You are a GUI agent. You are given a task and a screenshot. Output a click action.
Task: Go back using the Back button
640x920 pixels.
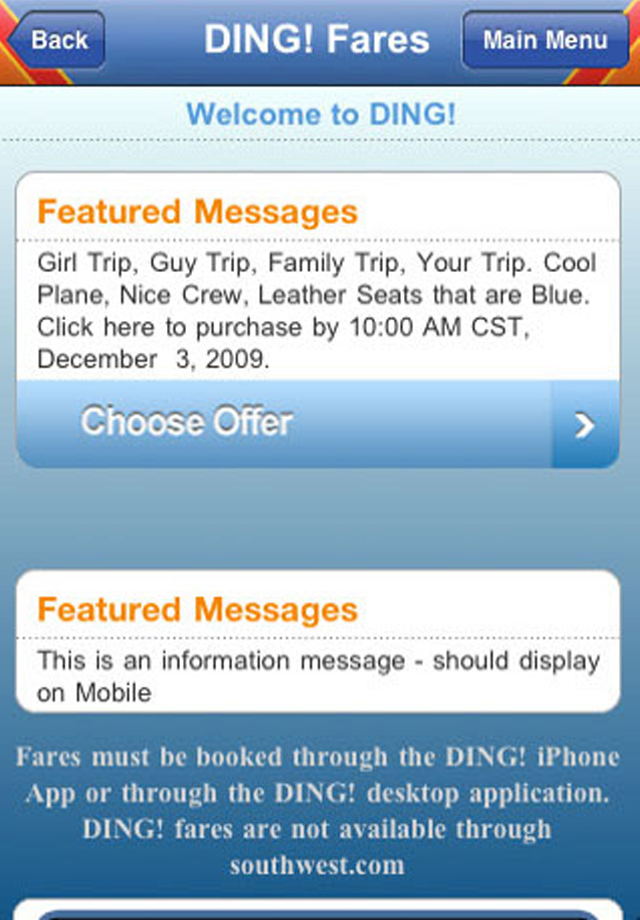tap(58, 41)
